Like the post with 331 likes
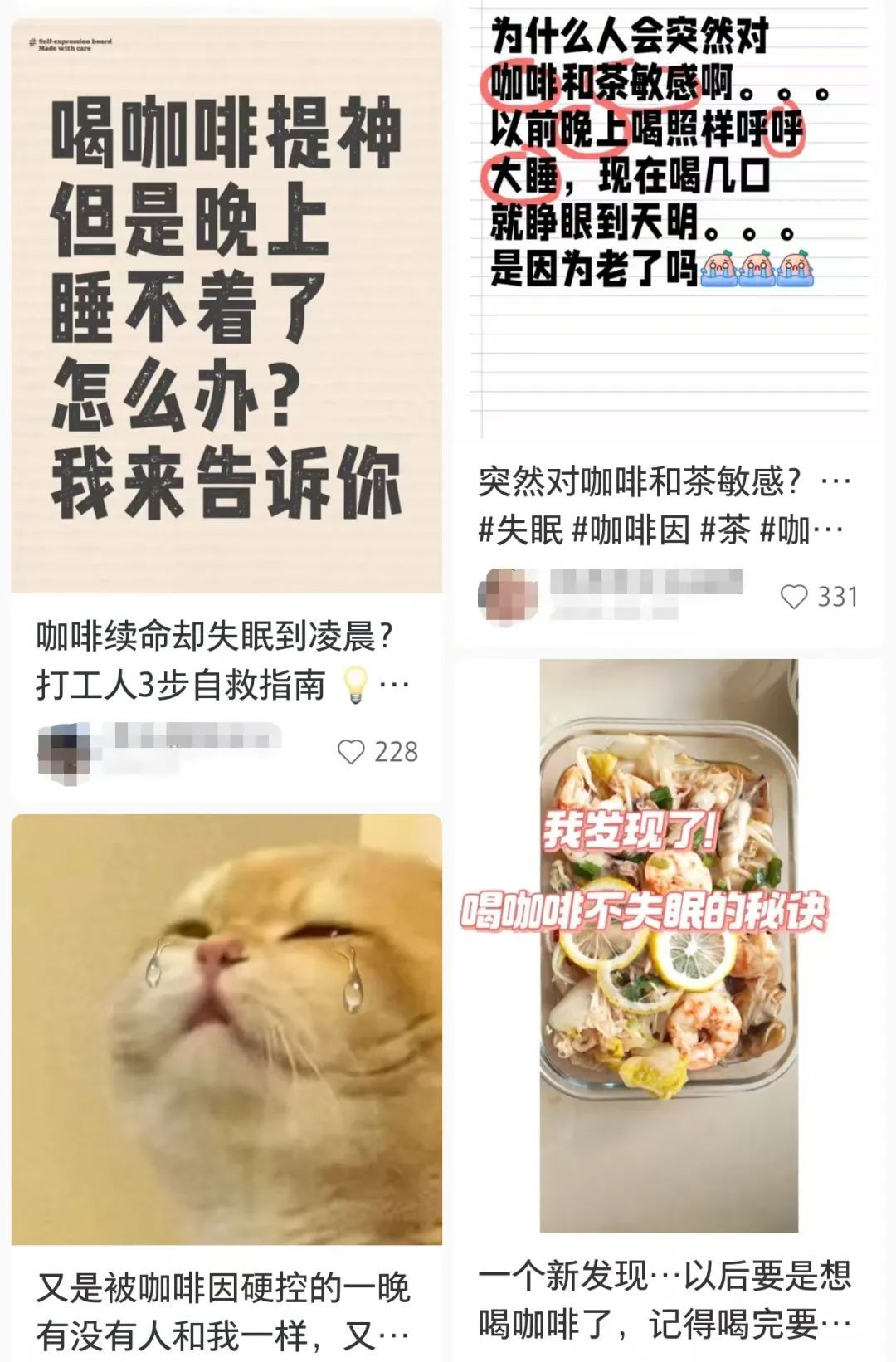The image size is (896, 1362). click(794, 597)
